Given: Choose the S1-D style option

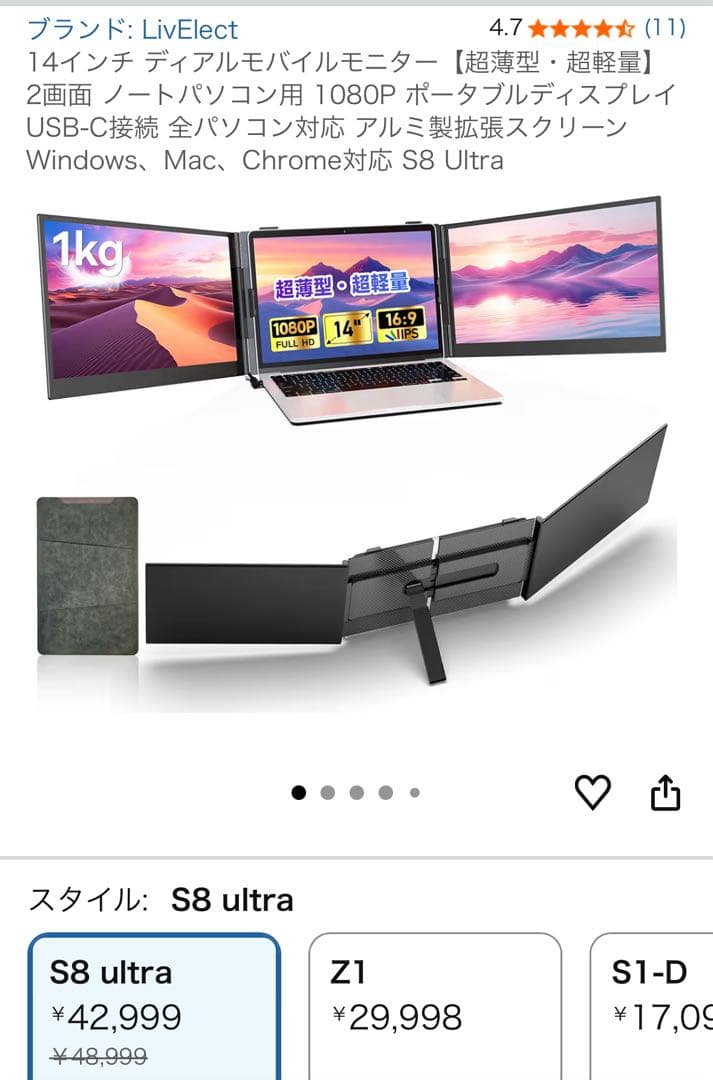Looking at the screenshot, I should coord(655,1005).
